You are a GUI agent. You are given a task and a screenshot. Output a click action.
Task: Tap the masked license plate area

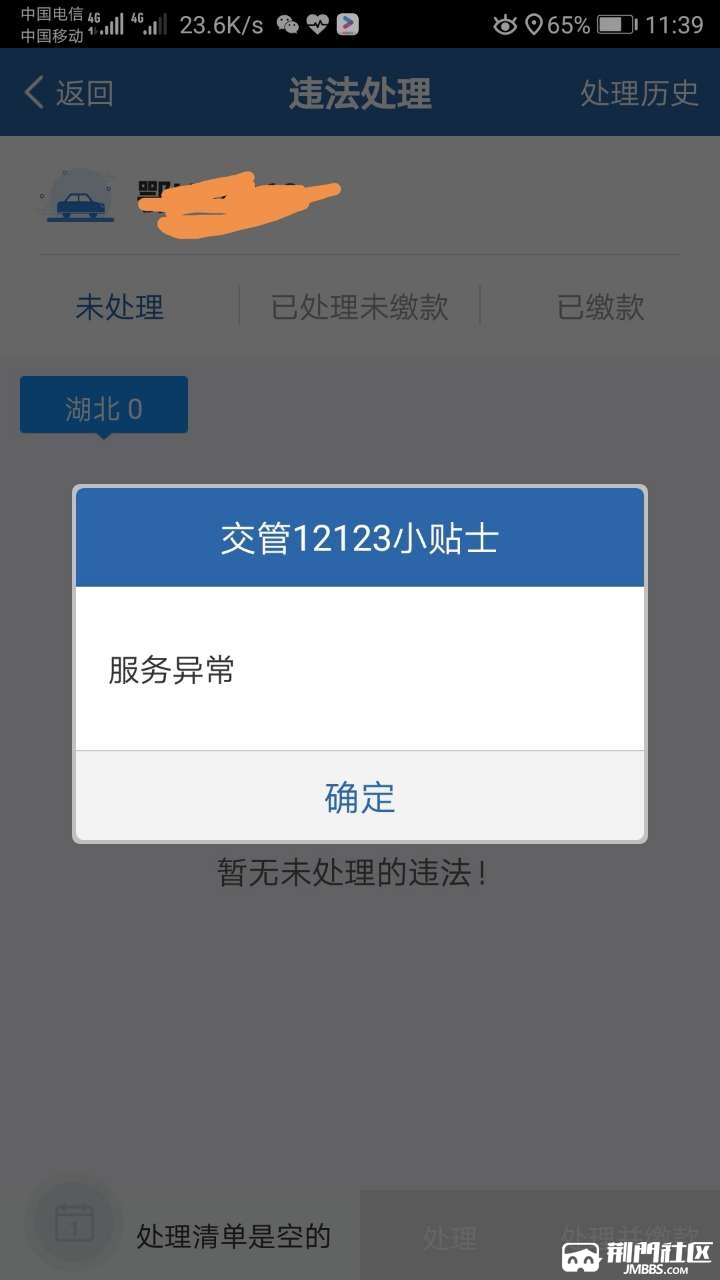(x=240, y=197)
